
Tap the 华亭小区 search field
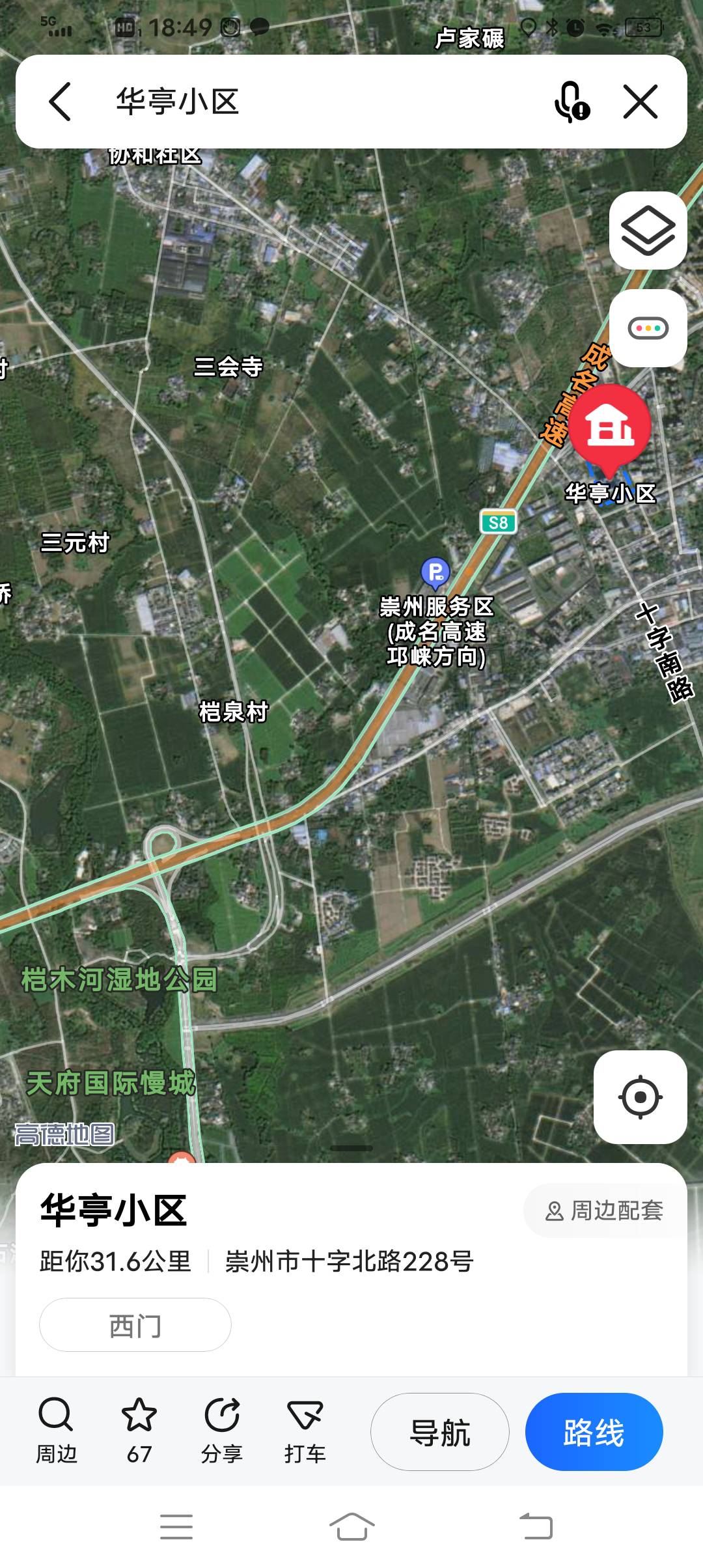312,102
